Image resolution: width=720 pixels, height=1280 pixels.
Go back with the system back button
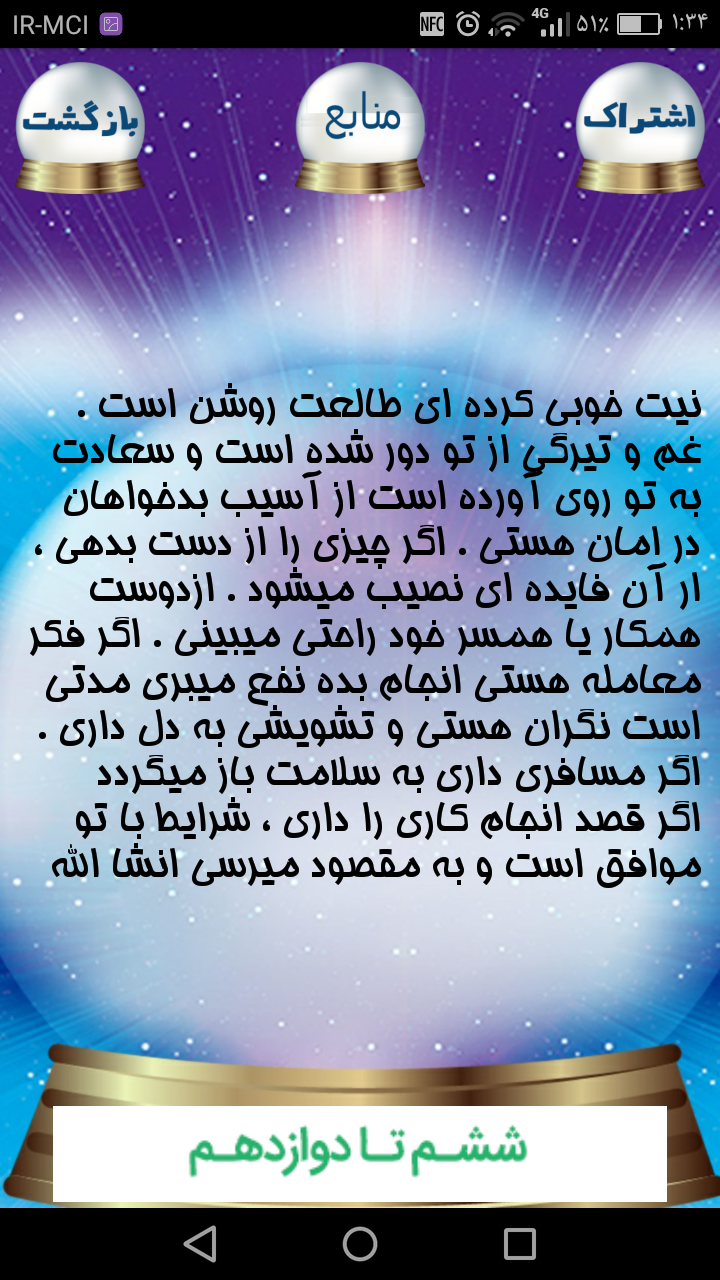200,1244
